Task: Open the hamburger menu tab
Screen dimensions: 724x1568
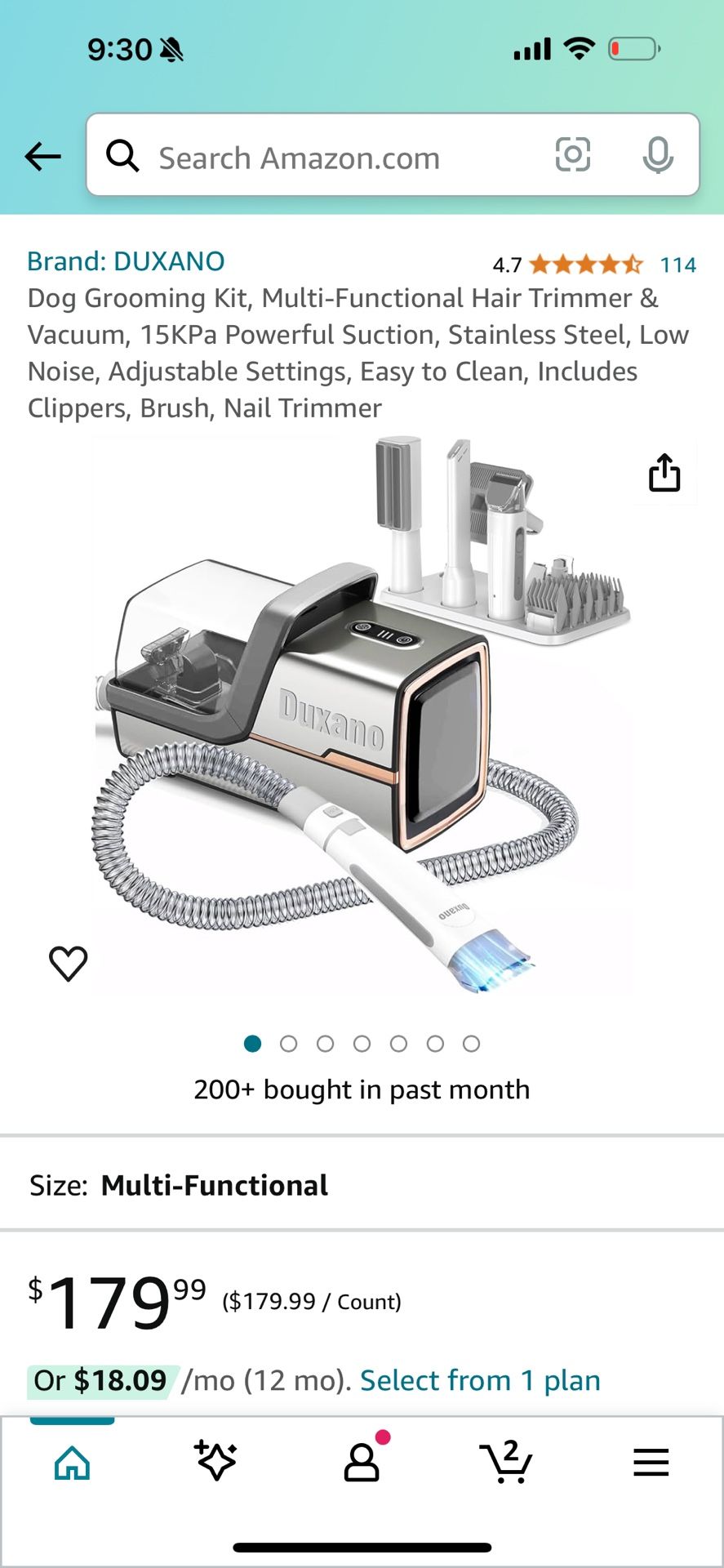Action: (651, 1462)
